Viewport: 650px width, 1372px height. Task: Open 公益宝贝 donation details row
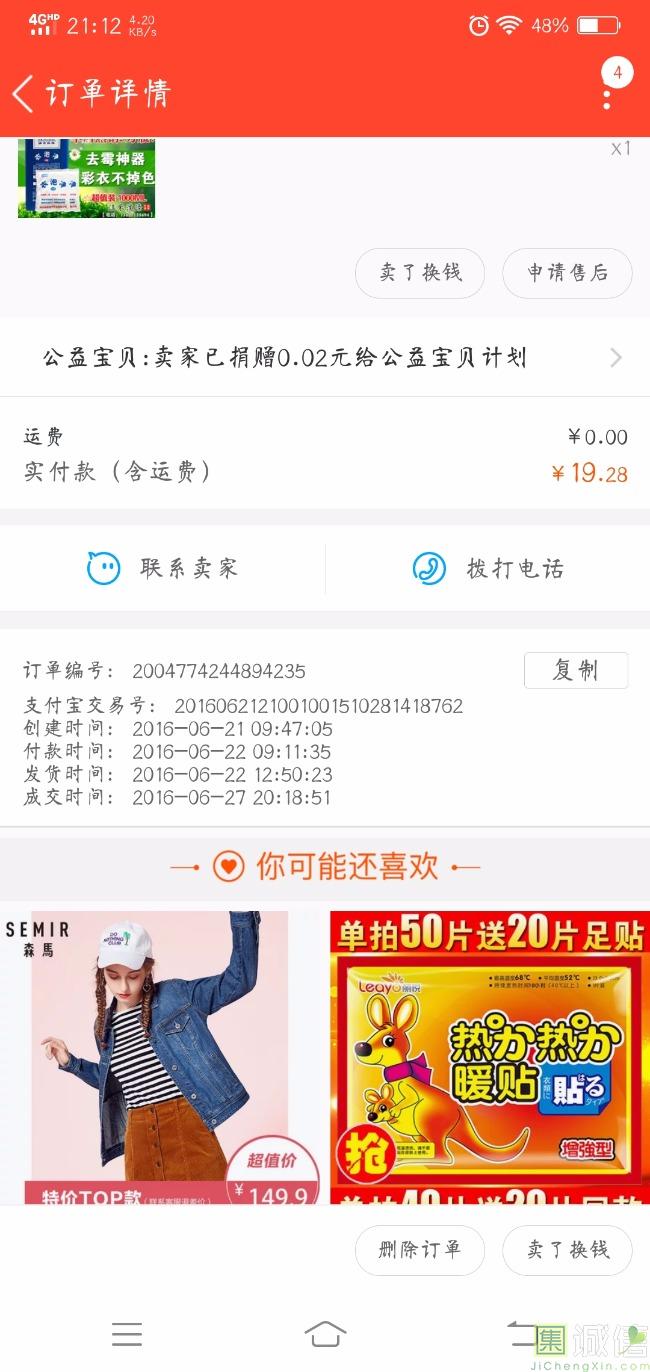point(325,358)
